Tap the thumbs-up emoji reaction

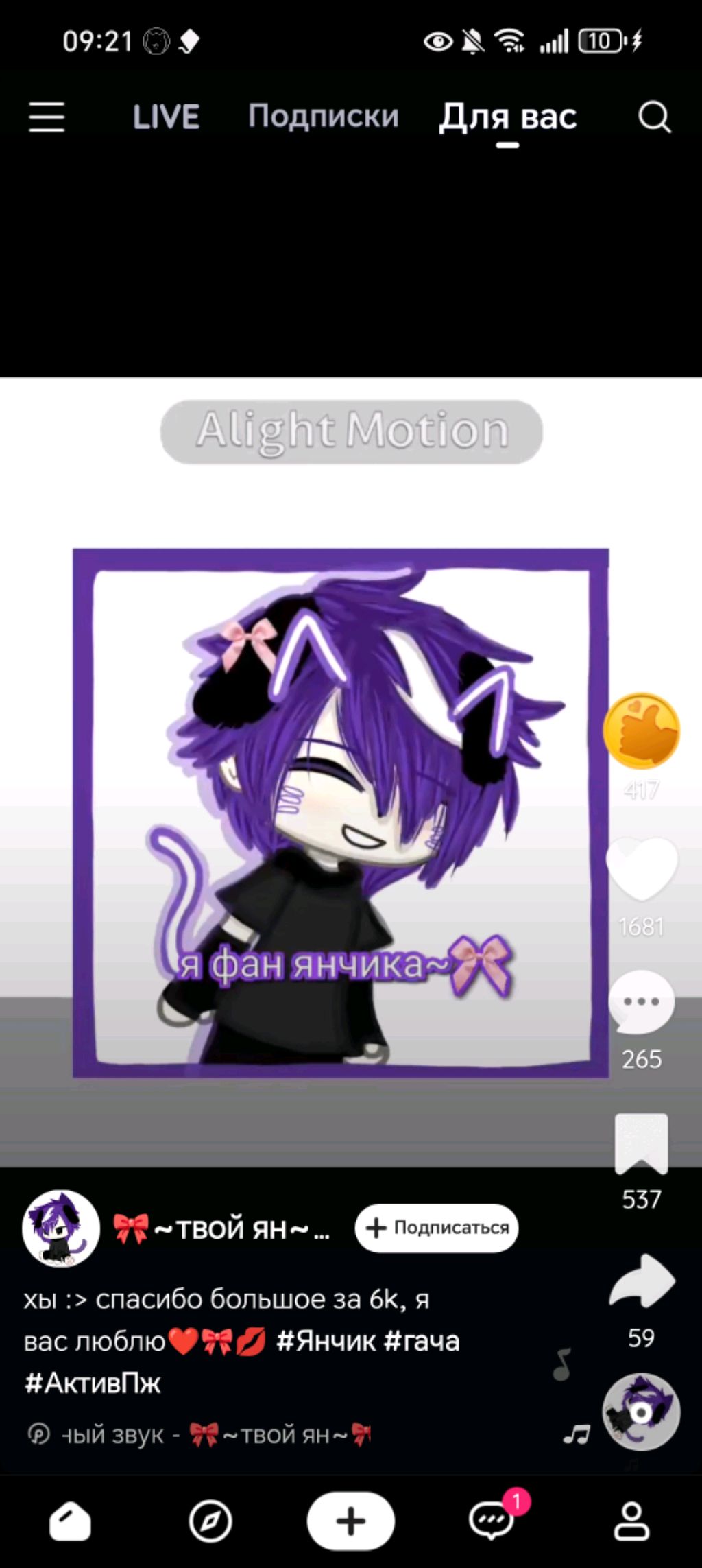641,730
